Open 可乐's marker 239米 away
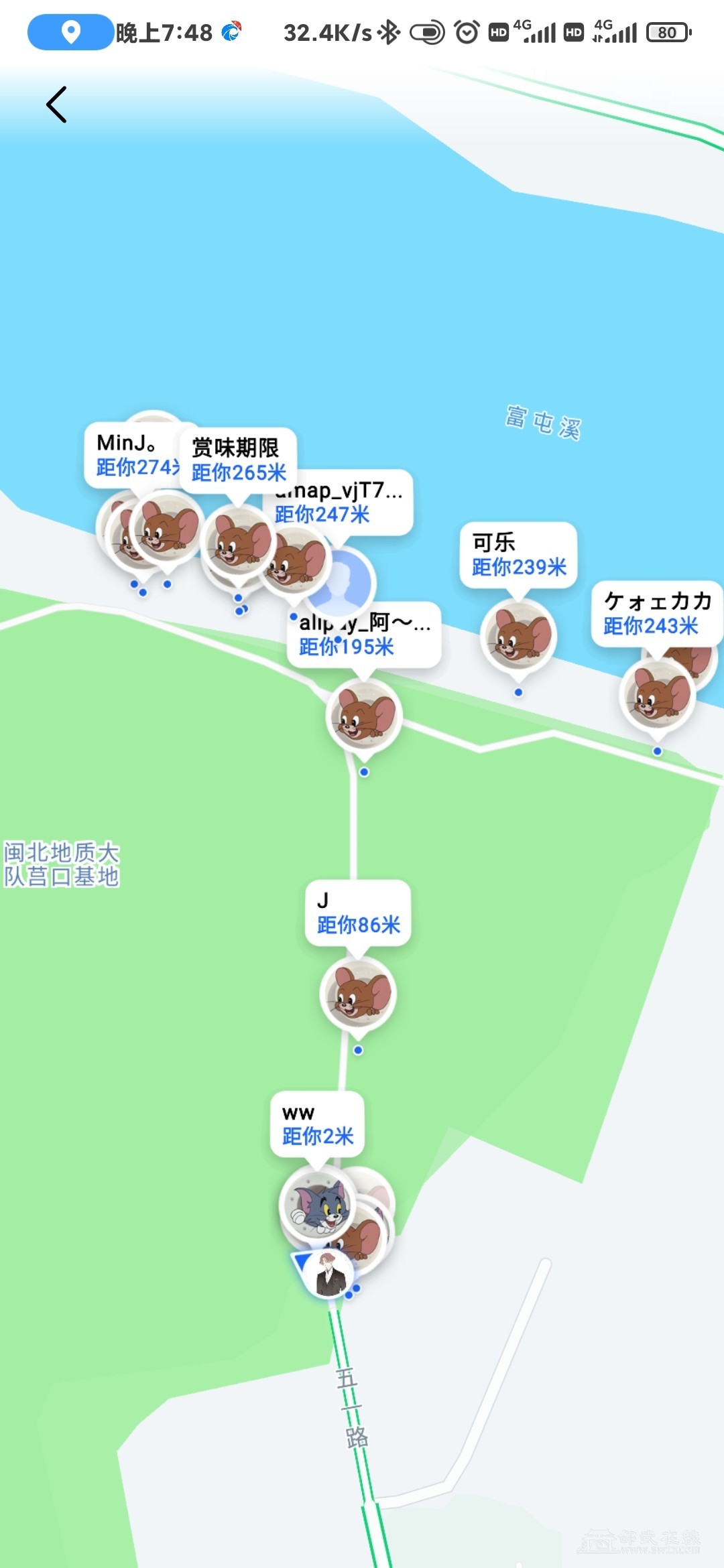Screen dimensions: 724x1568 tap(518, 555)
